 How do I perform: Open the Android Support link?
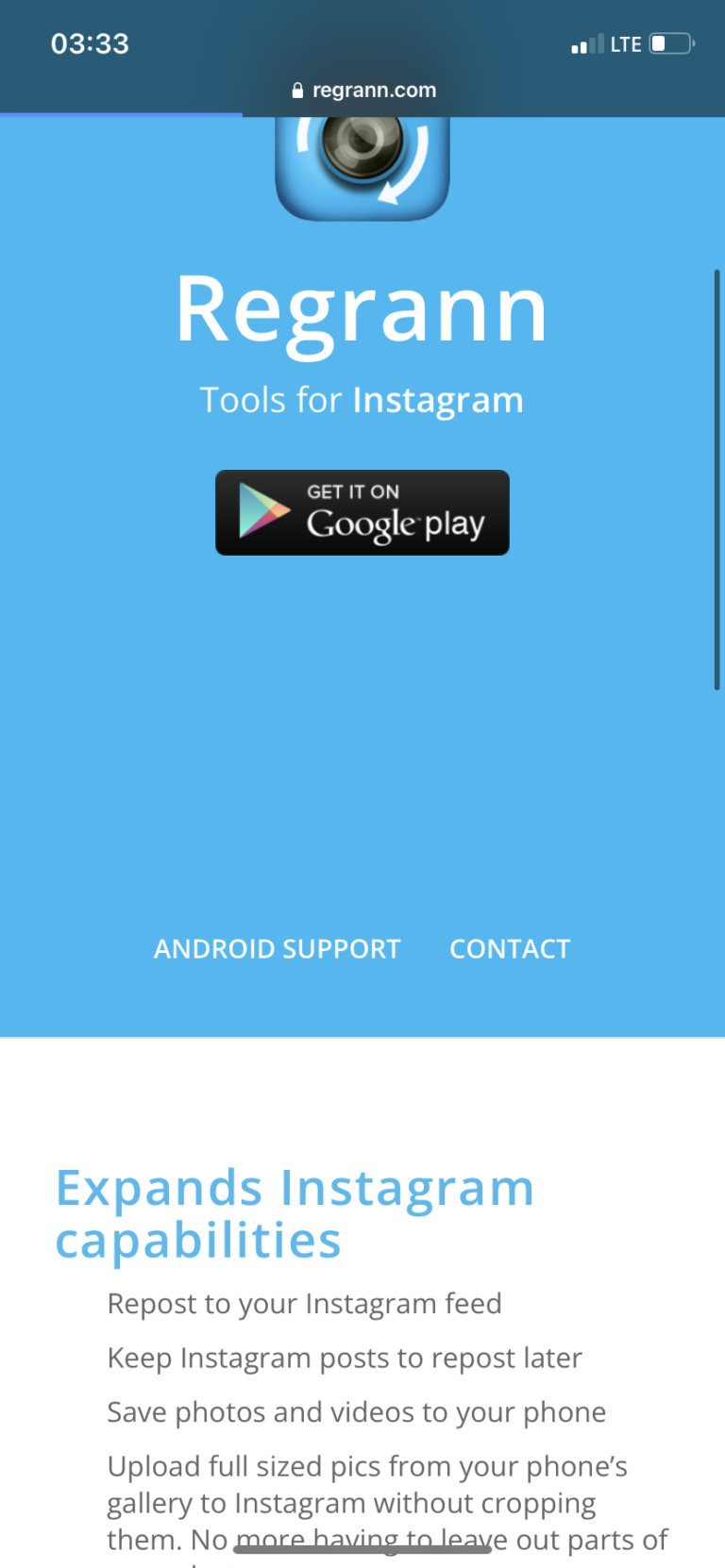[x=277, y=949]
